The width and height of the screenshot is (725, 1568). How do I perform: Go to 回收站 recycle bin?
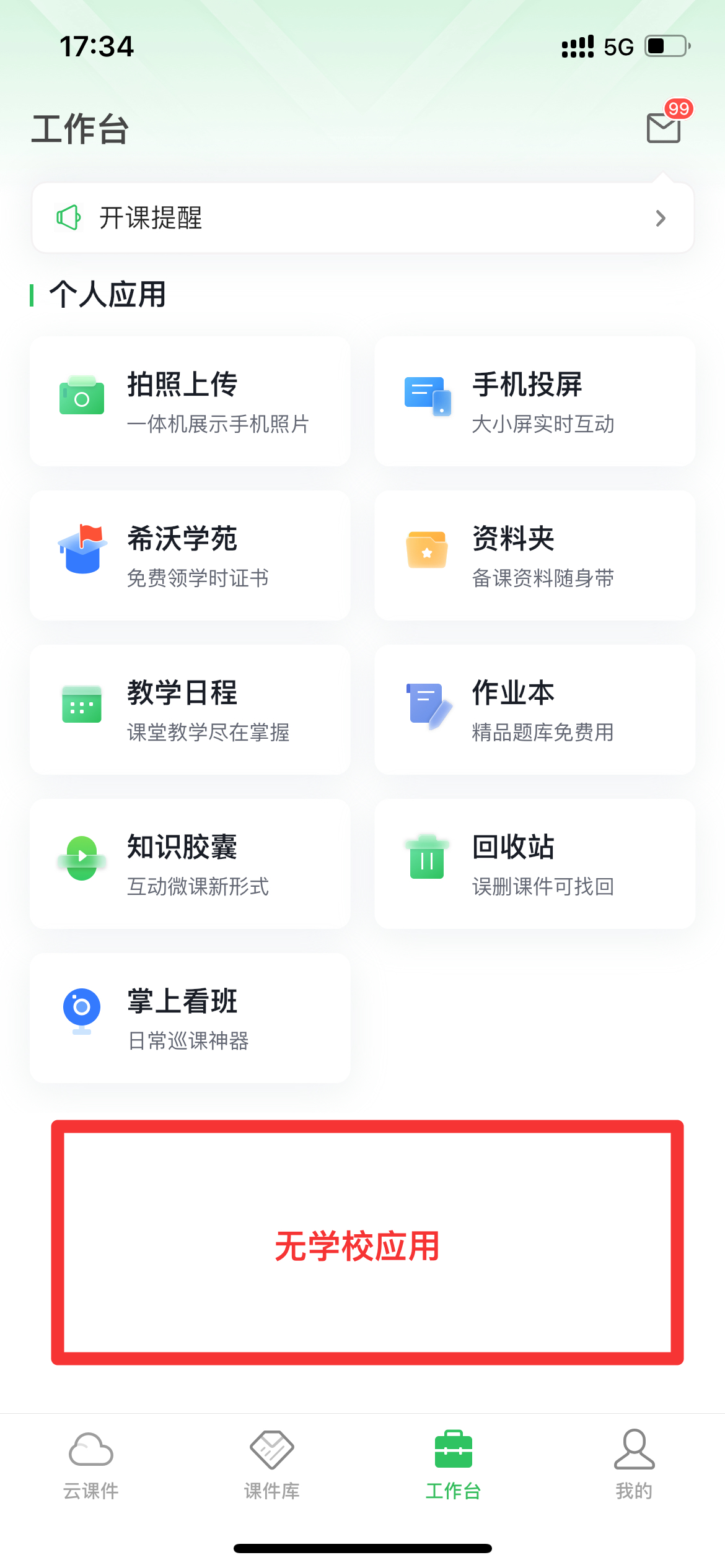pos(535,864)
